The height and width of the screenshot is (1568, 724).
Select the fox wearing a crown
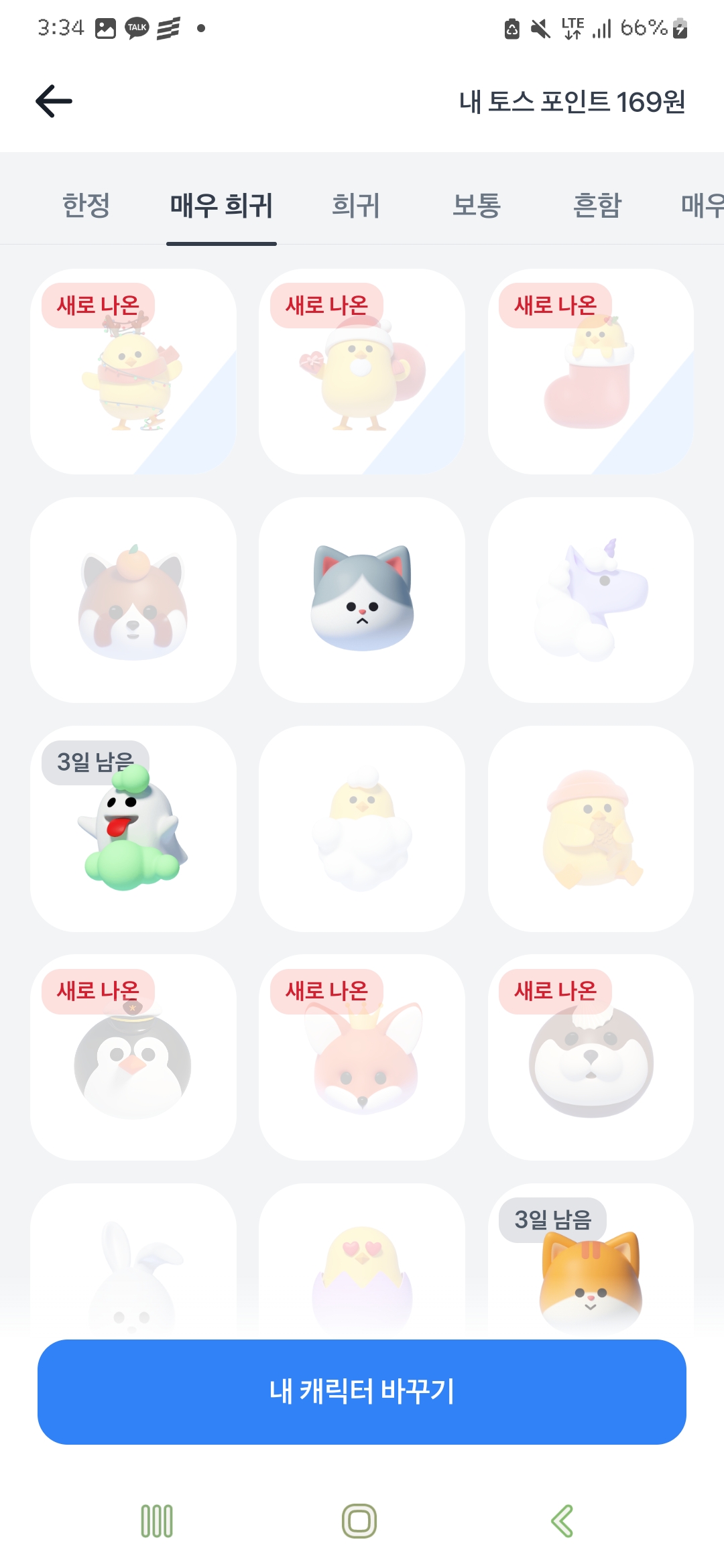[361, 1062]
